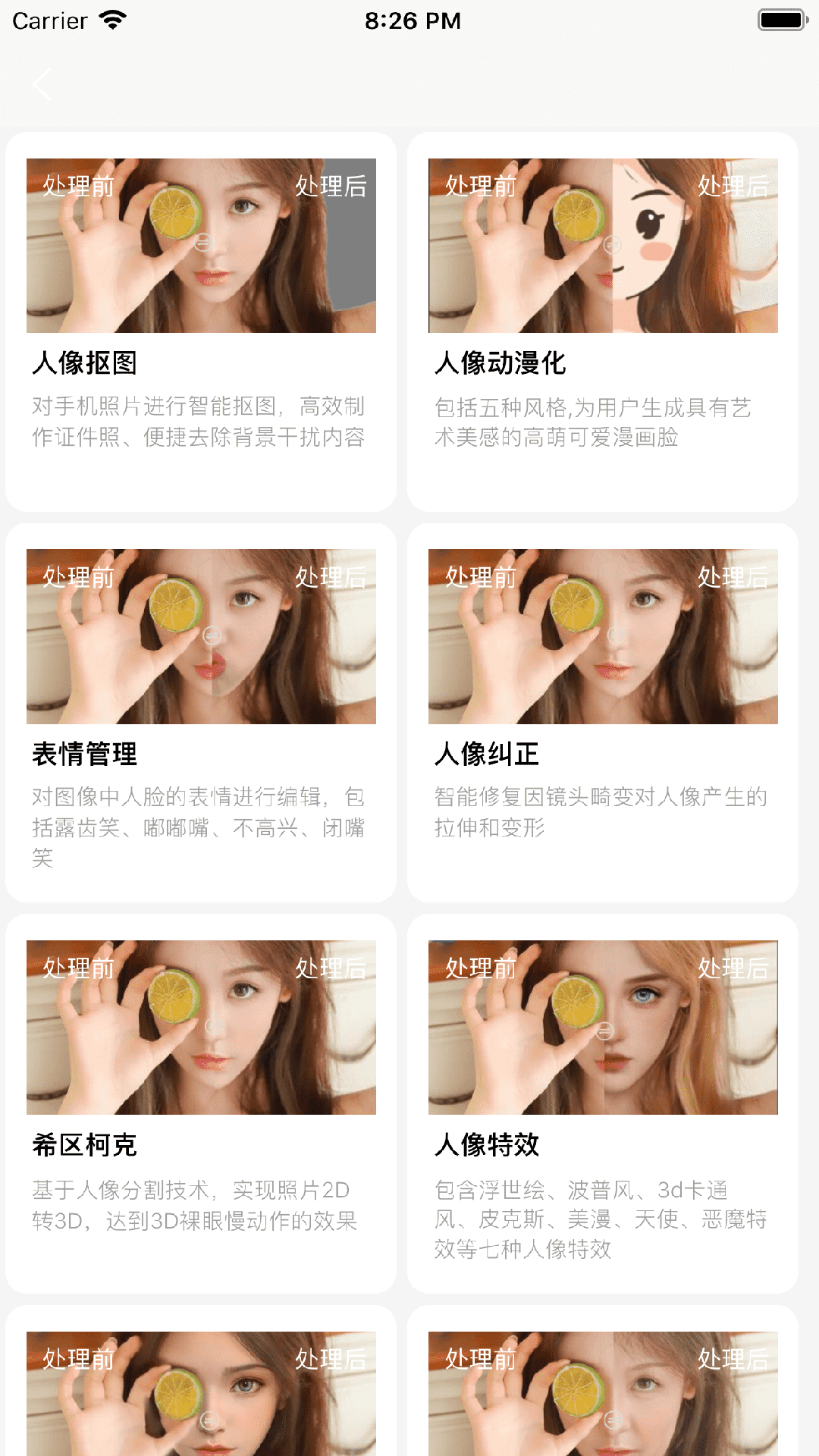819x1456 pixels.
Task: Open the 人像特效 card
Action: click(603, 1103)
